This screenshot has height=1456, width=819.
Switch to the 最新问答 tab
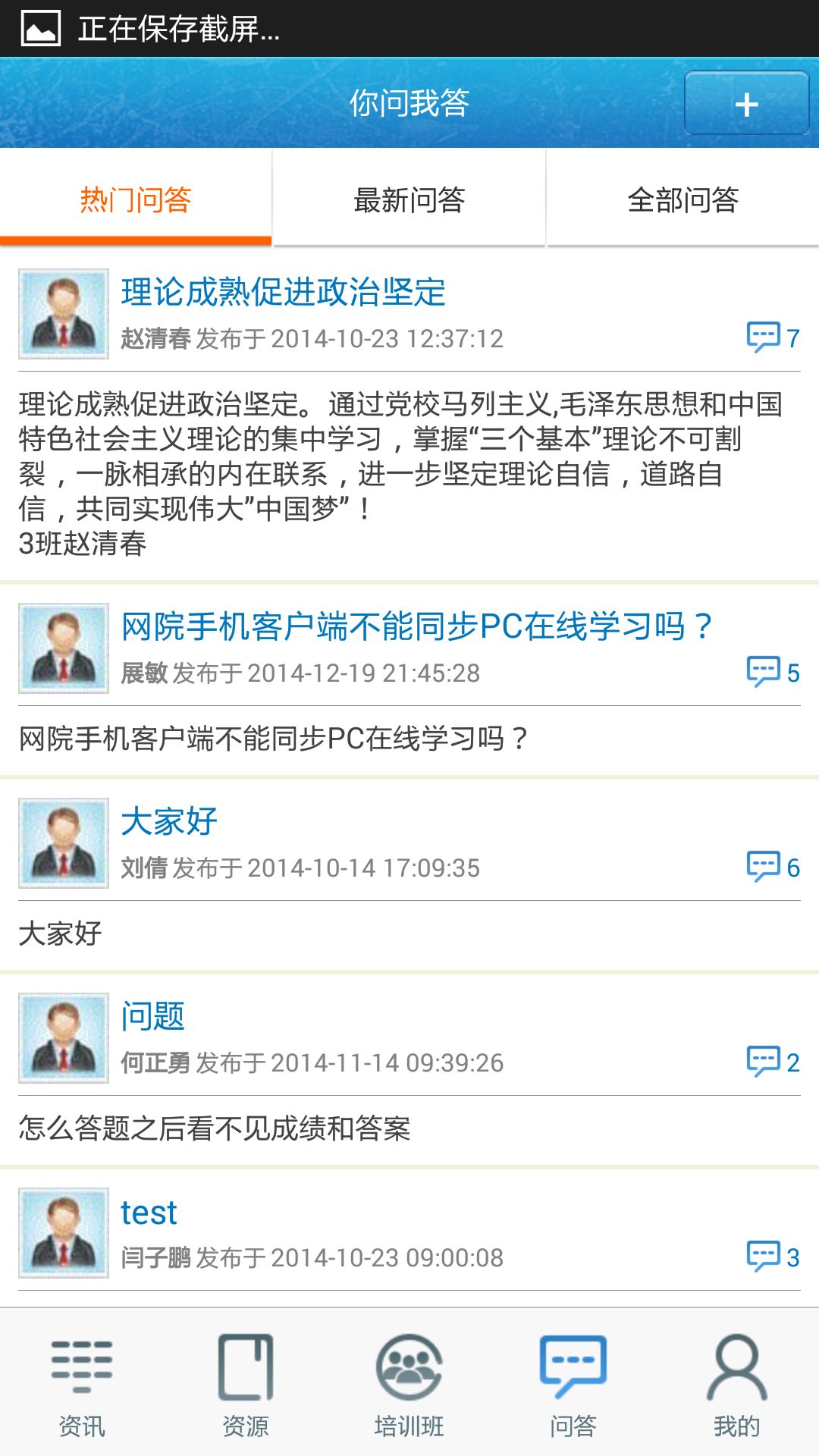(x=409, y=200)
